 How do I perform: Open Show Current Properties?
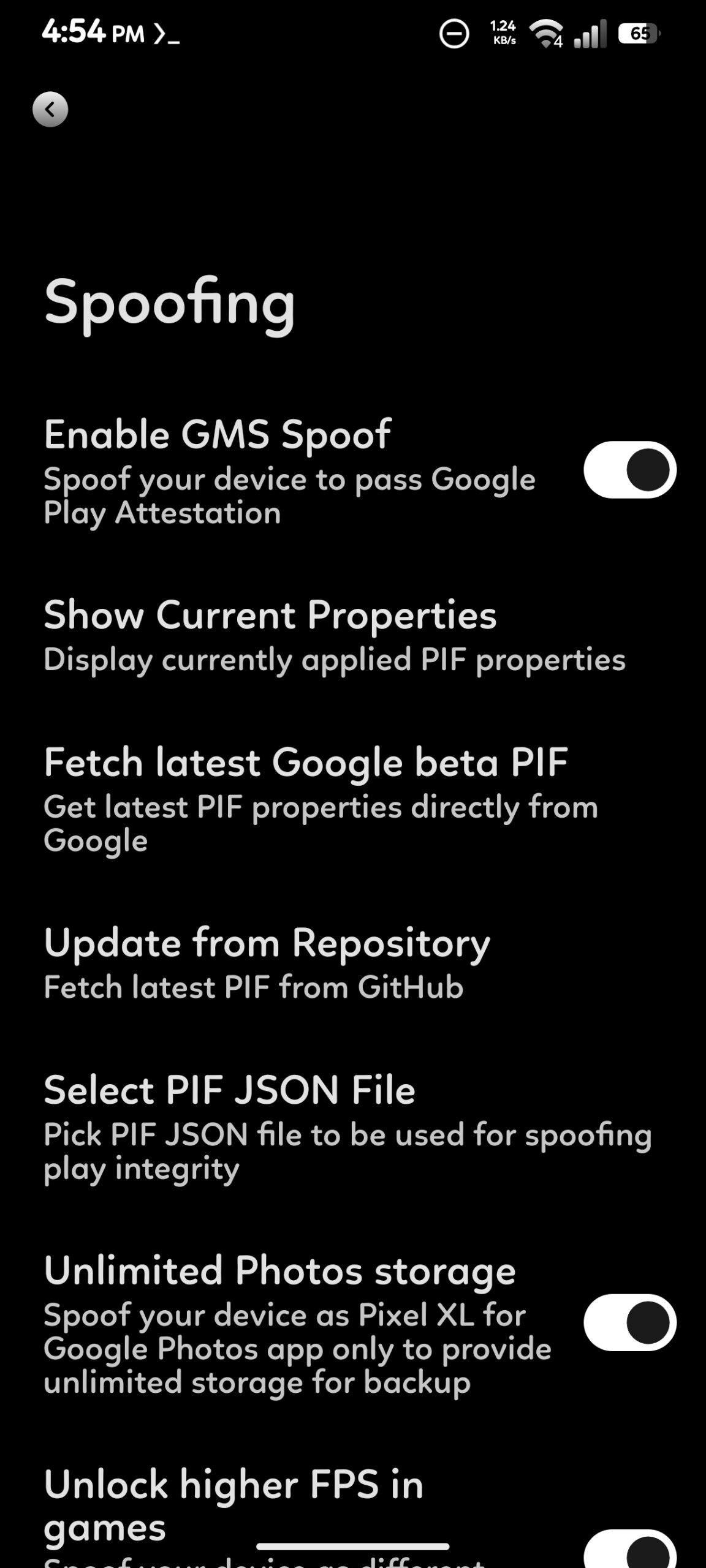pos(334,635)
